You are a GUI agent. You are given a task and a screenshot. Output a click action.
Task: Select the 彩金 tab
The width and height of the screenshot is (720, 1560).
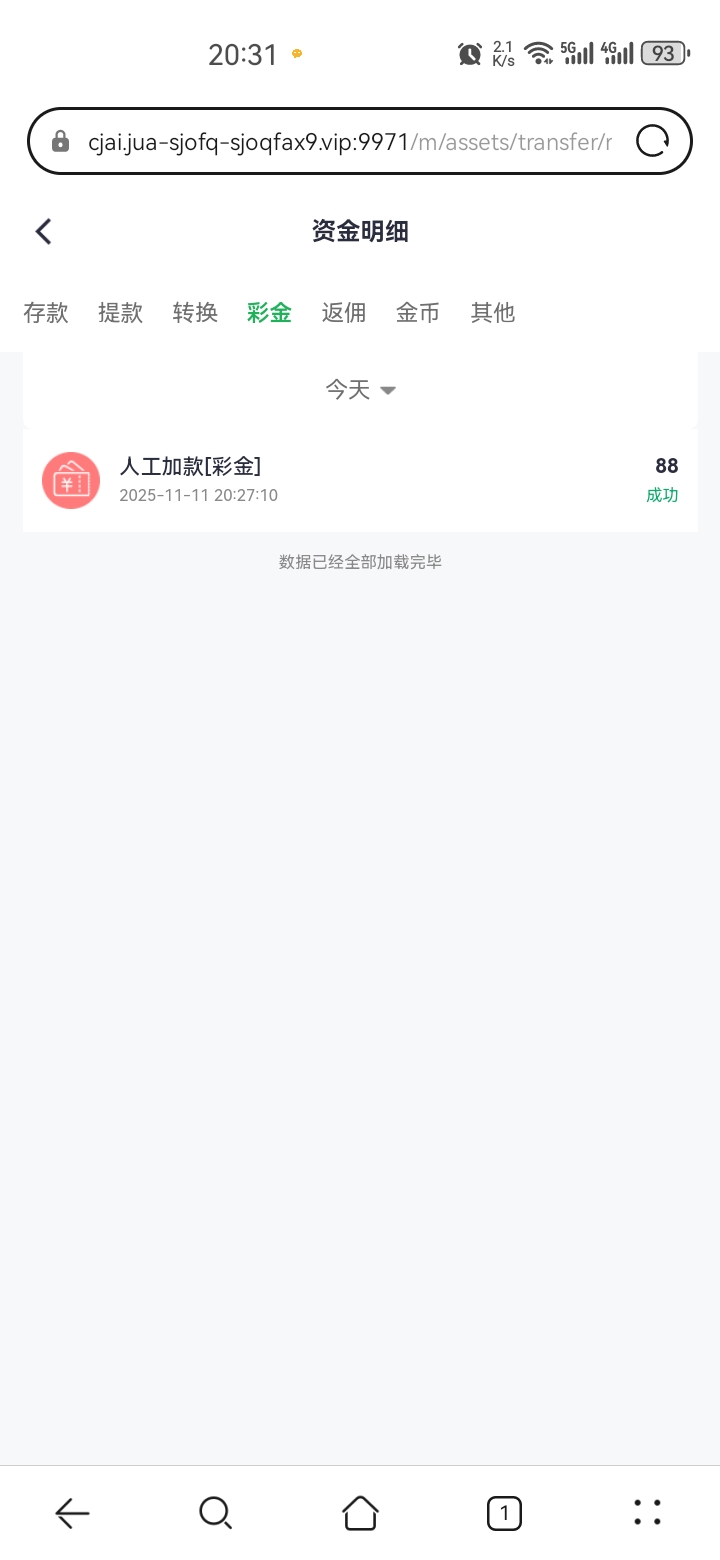(269, 313)
